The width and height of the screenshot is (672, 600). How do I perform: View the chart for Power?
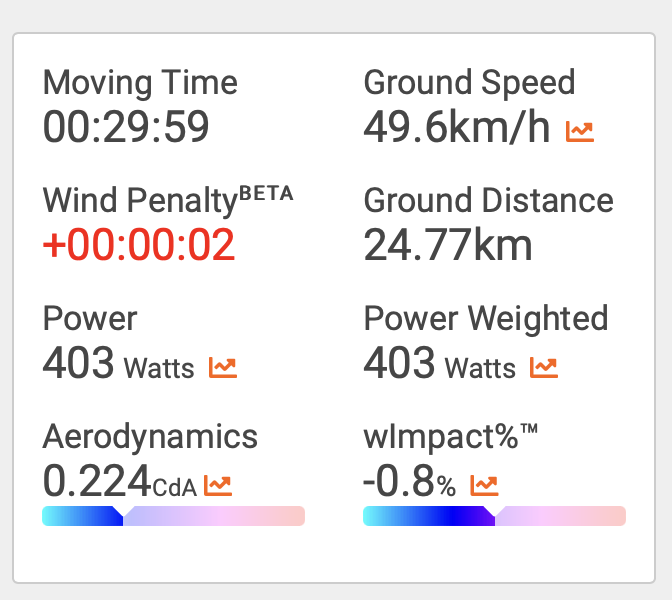click(x=222, y=368)
